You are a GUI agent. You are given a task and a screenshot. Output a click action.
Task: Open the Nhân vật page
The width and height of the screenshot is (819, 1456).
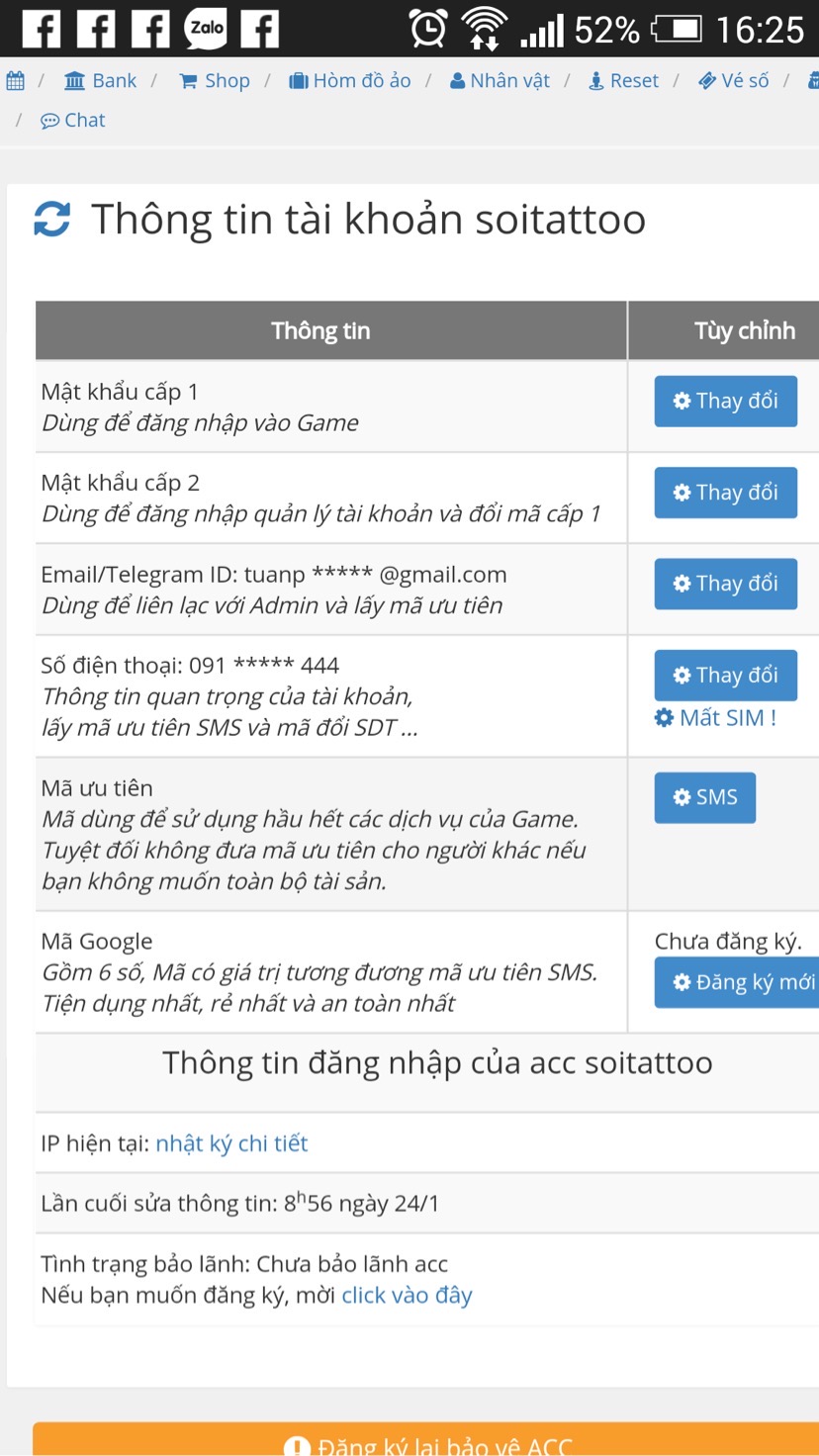click(500, 81)
